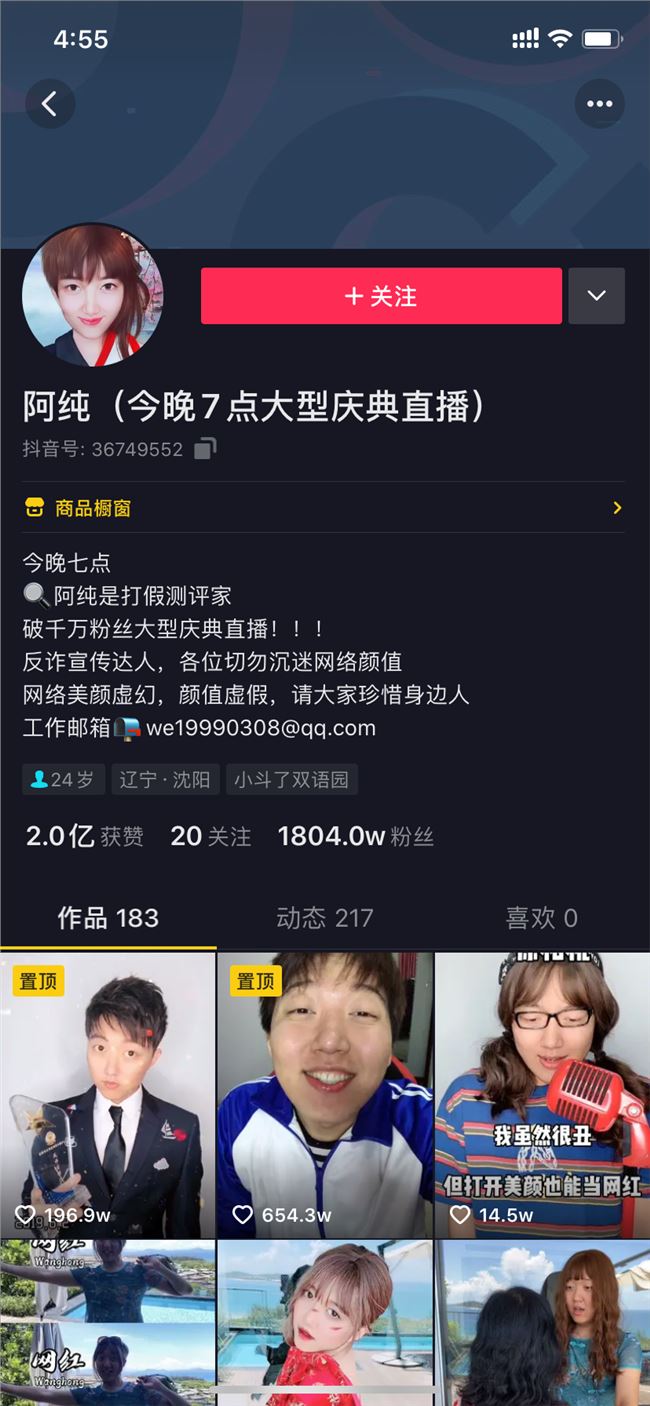
Task: Play the pinned video with 654.3w likes
Action: pyautogui.click(x=325, y=1095)
